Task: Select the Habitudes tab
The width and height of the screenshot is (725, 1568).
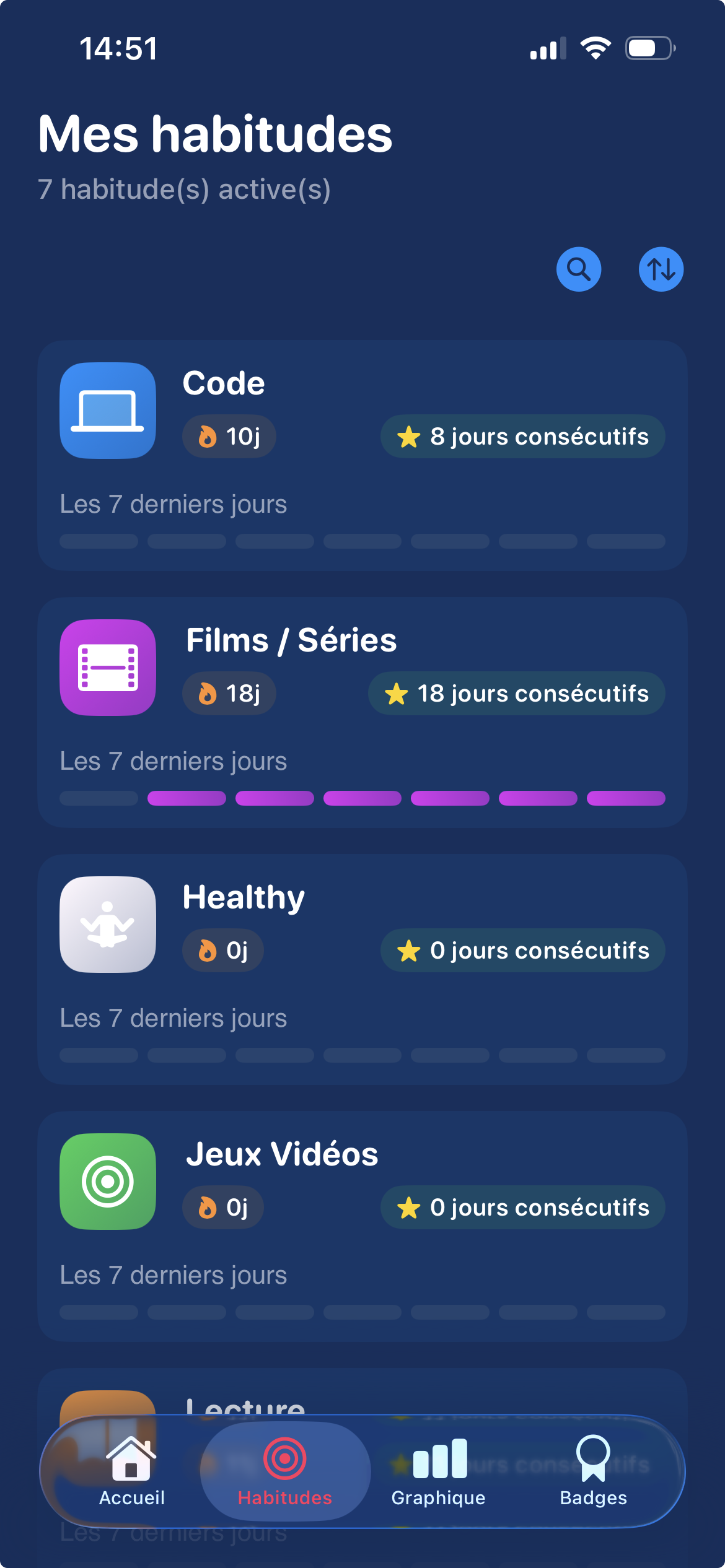Action: point(285,1471)
